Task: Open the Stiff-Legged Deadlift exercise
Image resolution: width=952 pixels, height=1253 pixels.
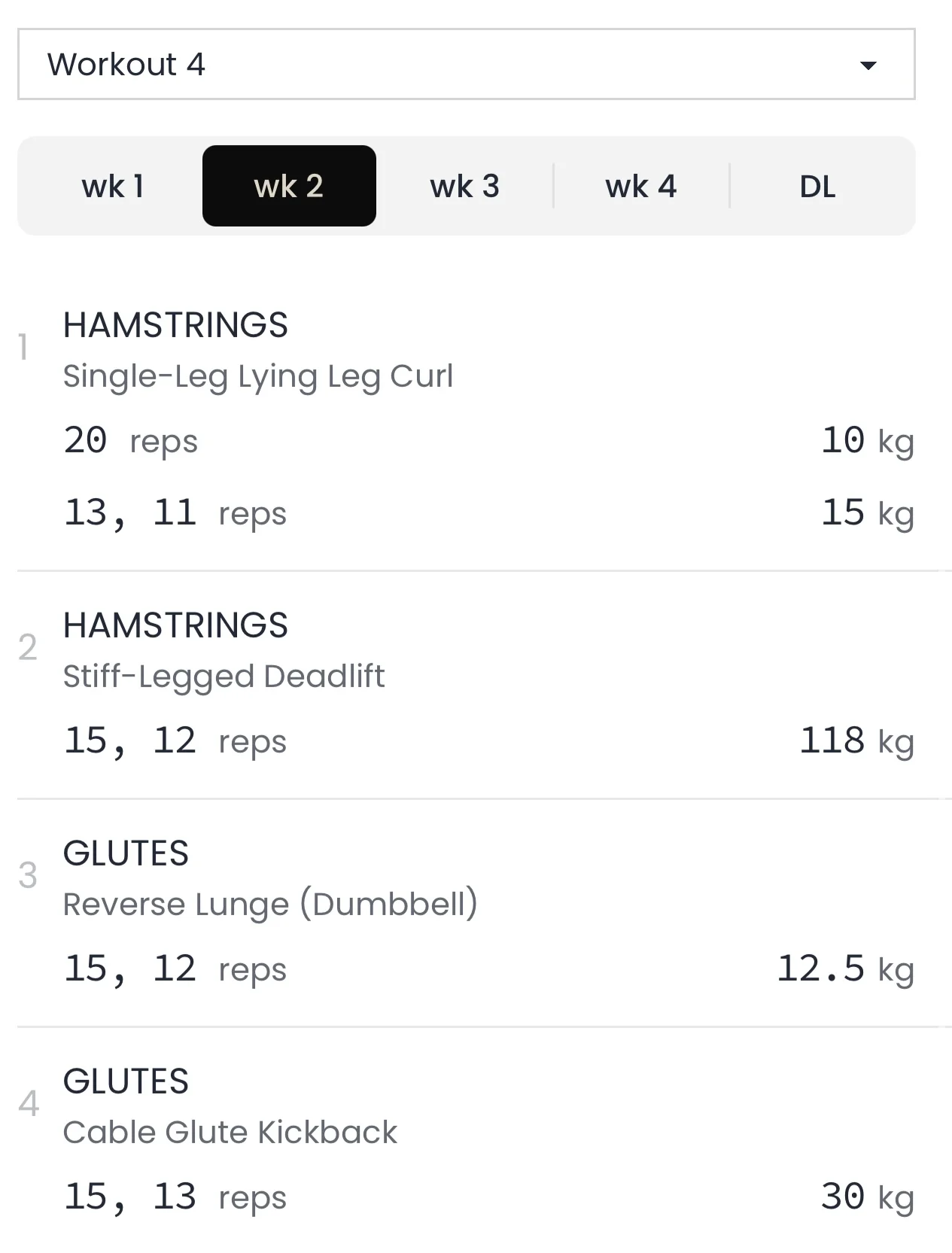Action: (224, 676)
